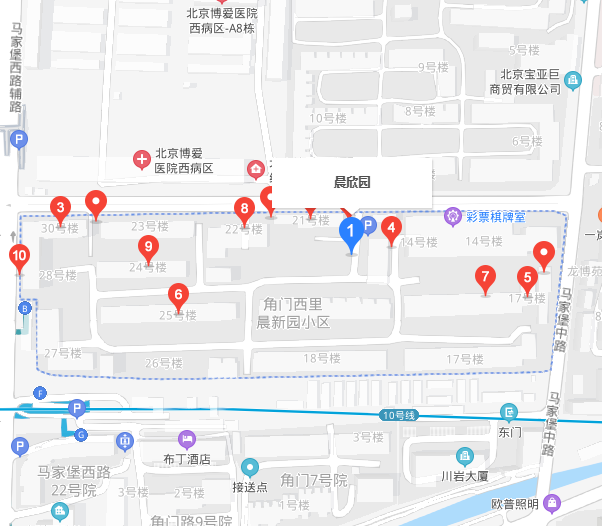Tap the 北京博爱医院西病区 hospital icon

(142, 159)
